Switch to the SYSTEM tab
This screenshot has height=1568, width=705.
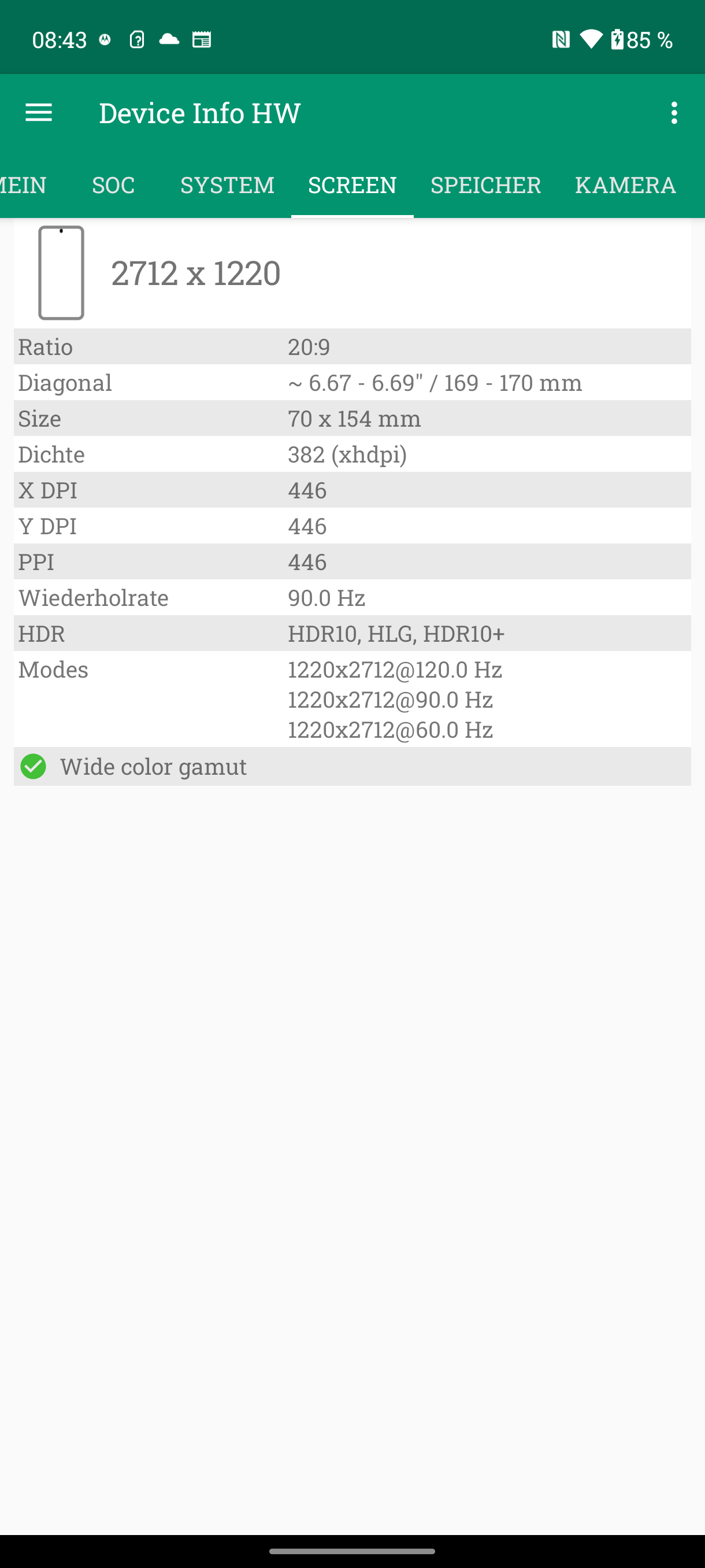[227, 185]
